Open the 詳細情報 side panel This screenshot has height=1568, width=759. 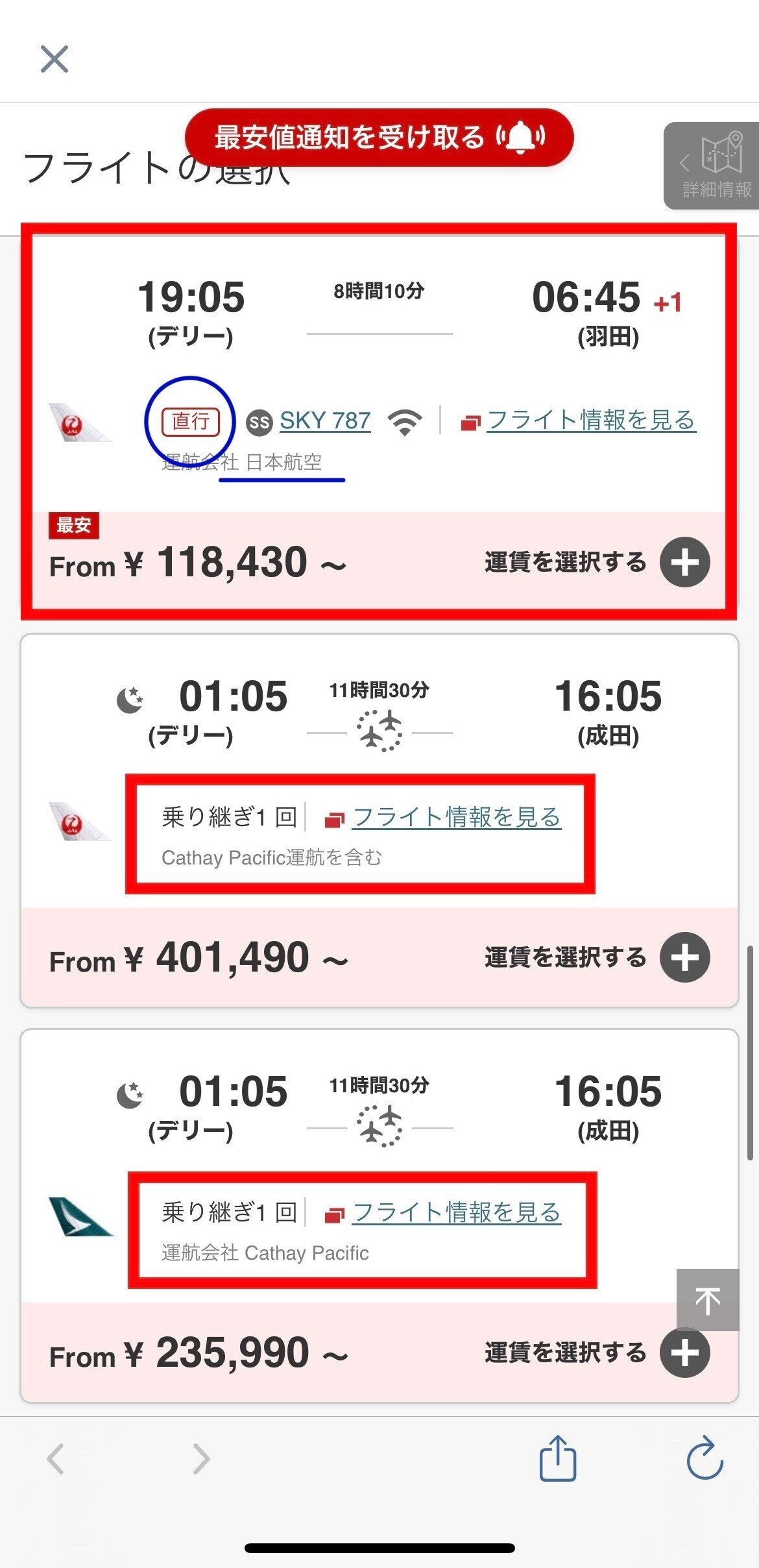click(712, 166)
